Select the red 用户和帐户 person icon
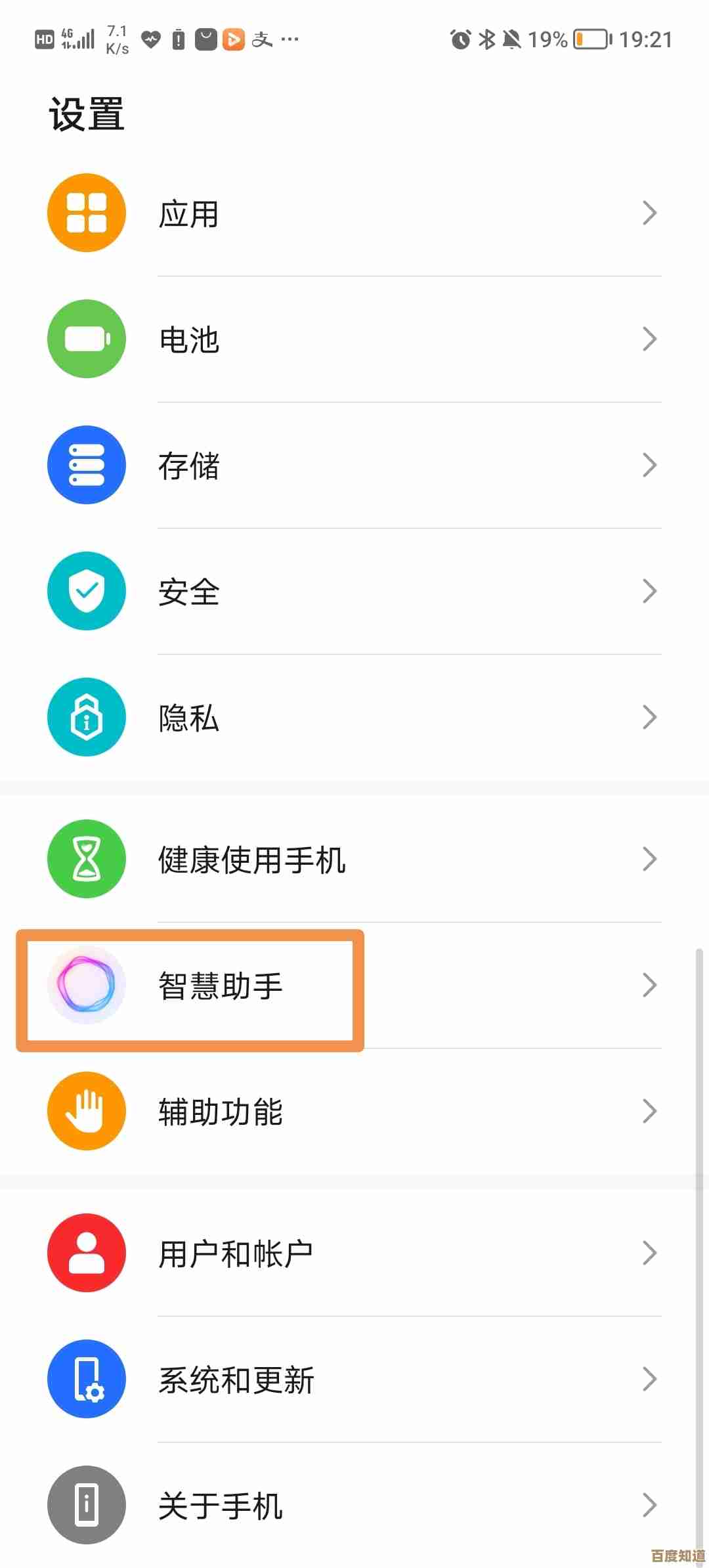This screenshot has height=1568, width=709. pyautogui.click(x=86, y=1252)
